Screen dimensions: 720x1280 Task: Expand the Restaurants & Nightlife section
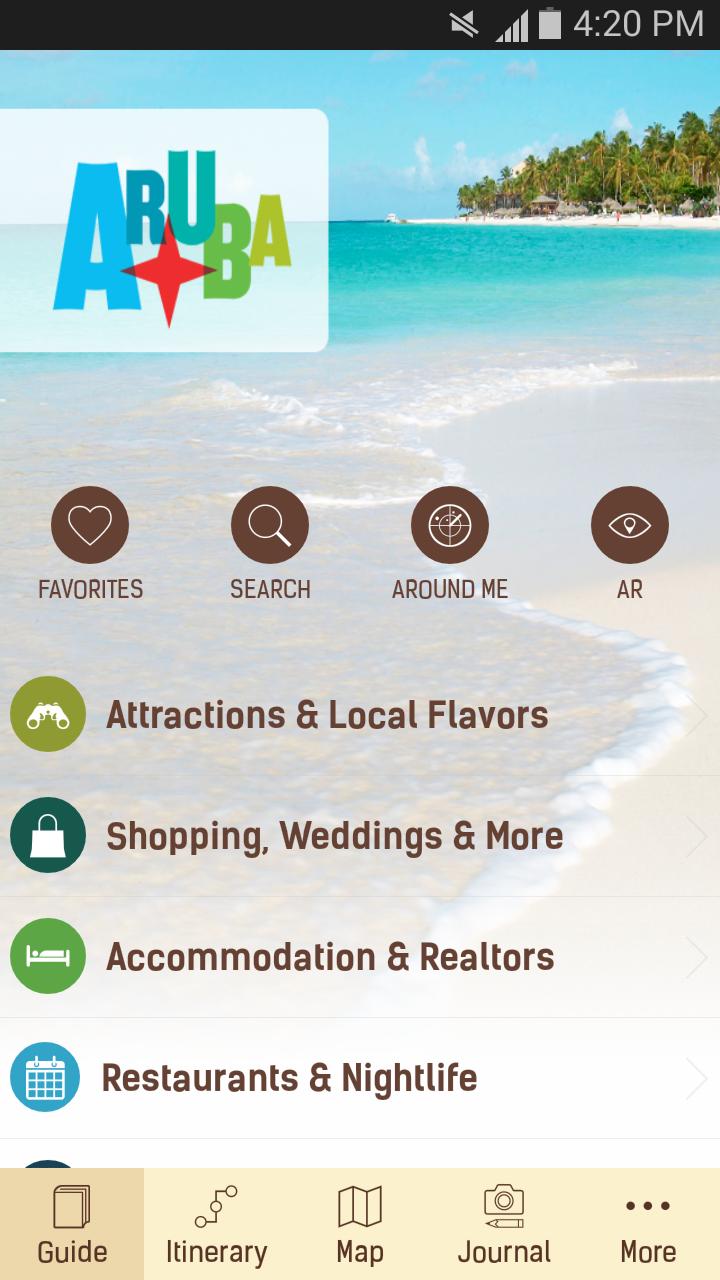tap(360, 1078)
